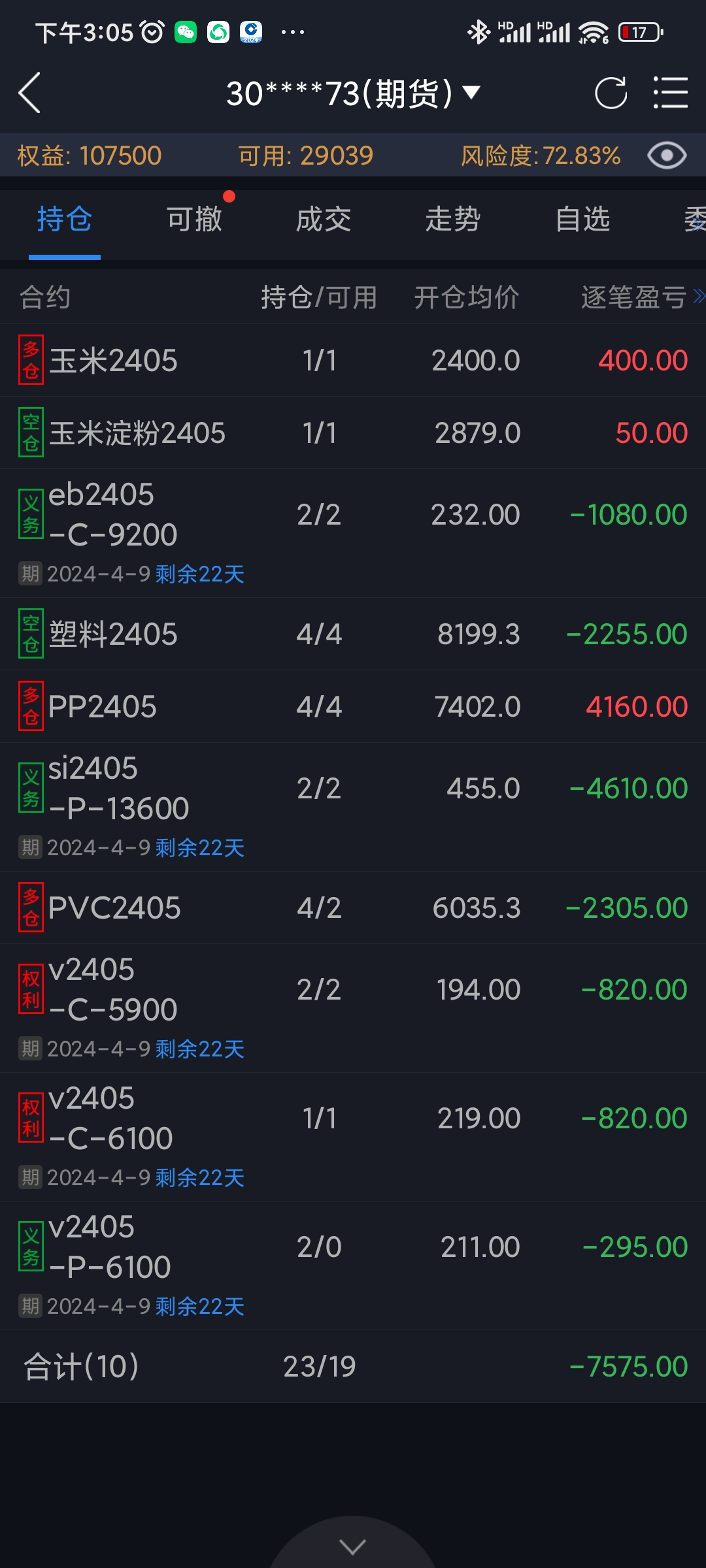706x1568 pixels.
Task: Select the PVC2405 position row
Action: 353,908
